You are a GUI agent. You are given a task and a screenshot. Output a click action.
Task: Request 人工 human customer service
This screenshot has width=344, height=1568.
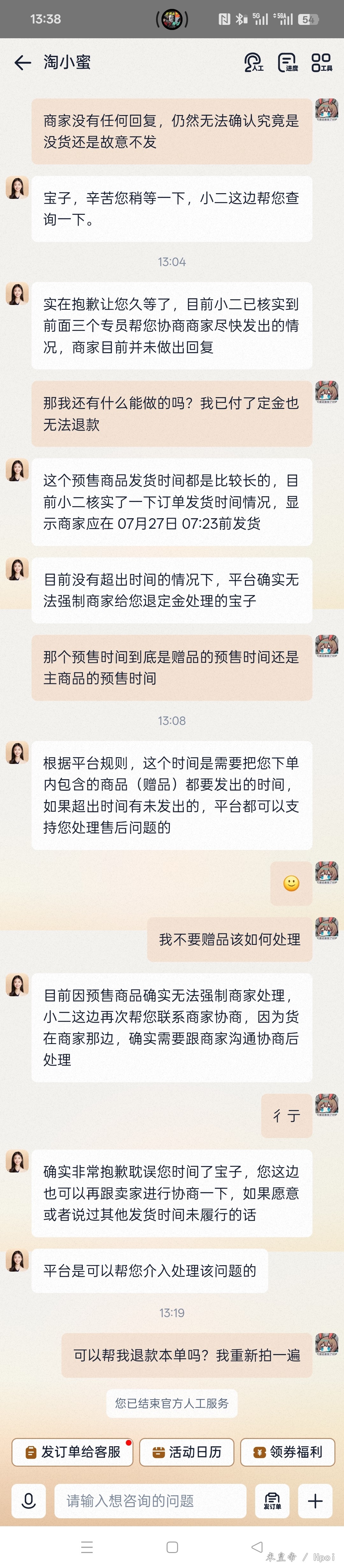(x=253, y=62)
